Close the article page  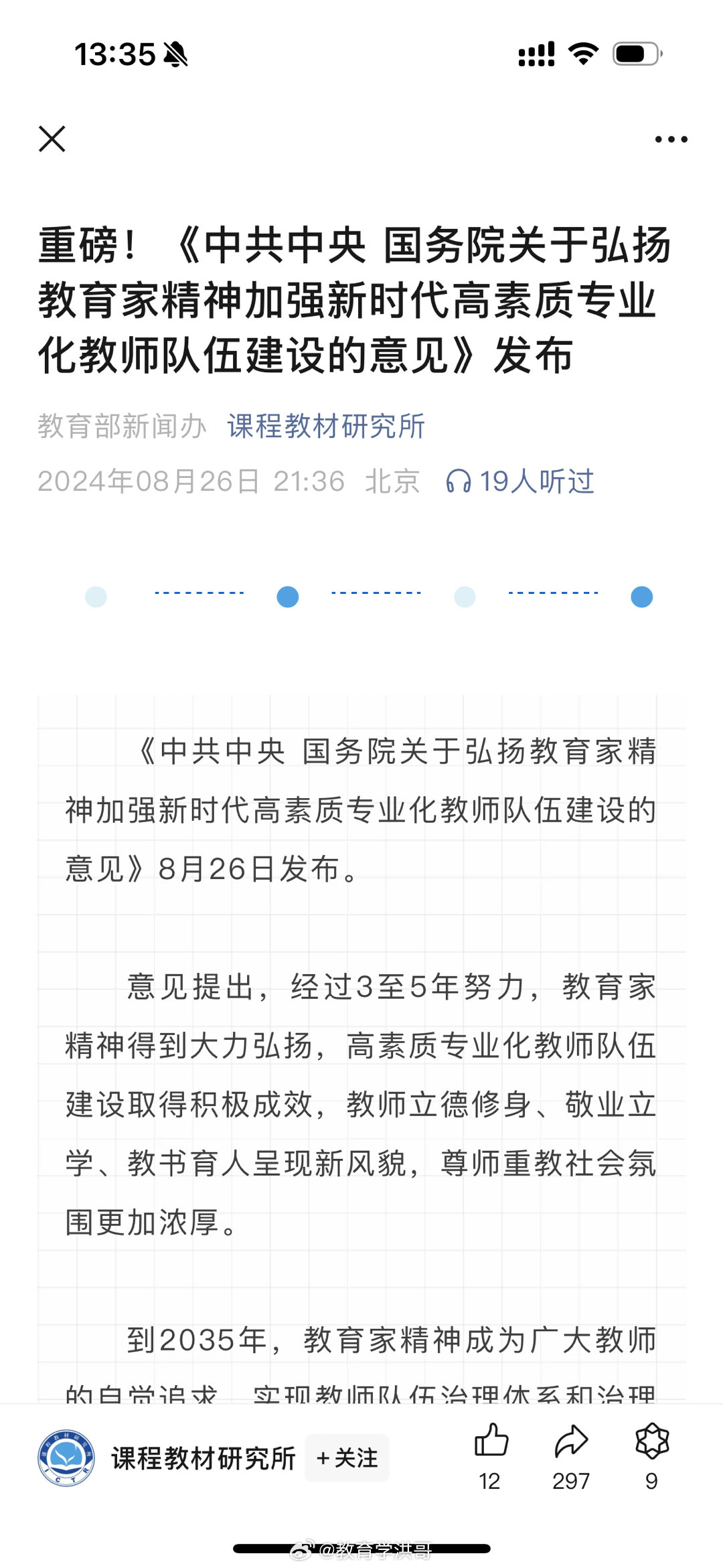[52, 139]
